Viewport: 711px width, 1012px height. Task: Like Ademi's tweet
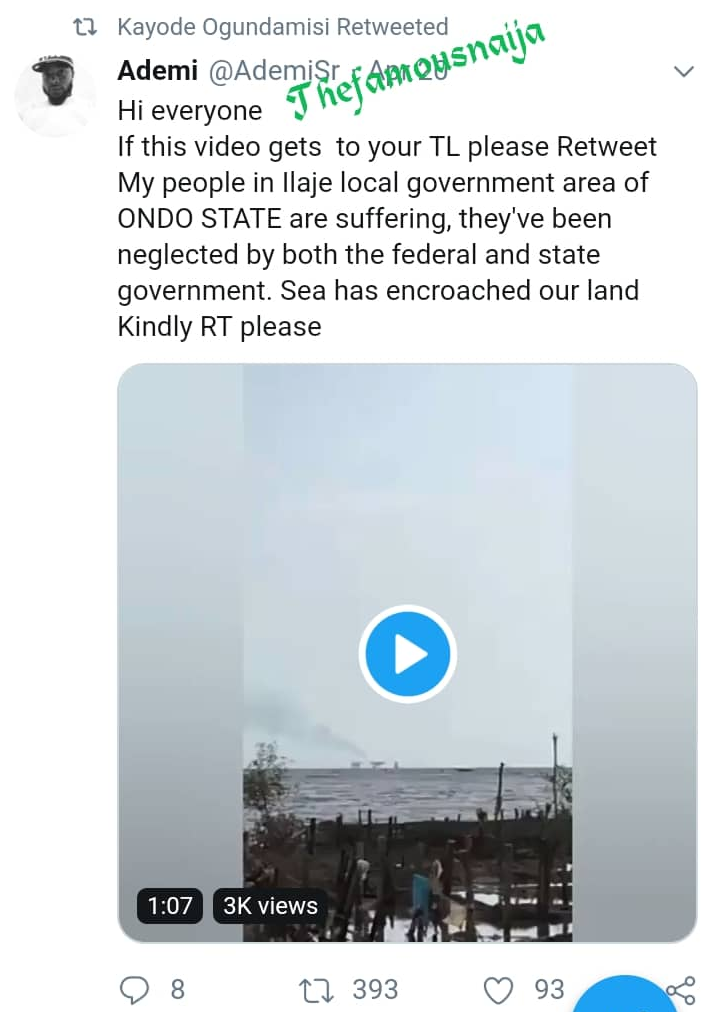[x=498, y=990]
